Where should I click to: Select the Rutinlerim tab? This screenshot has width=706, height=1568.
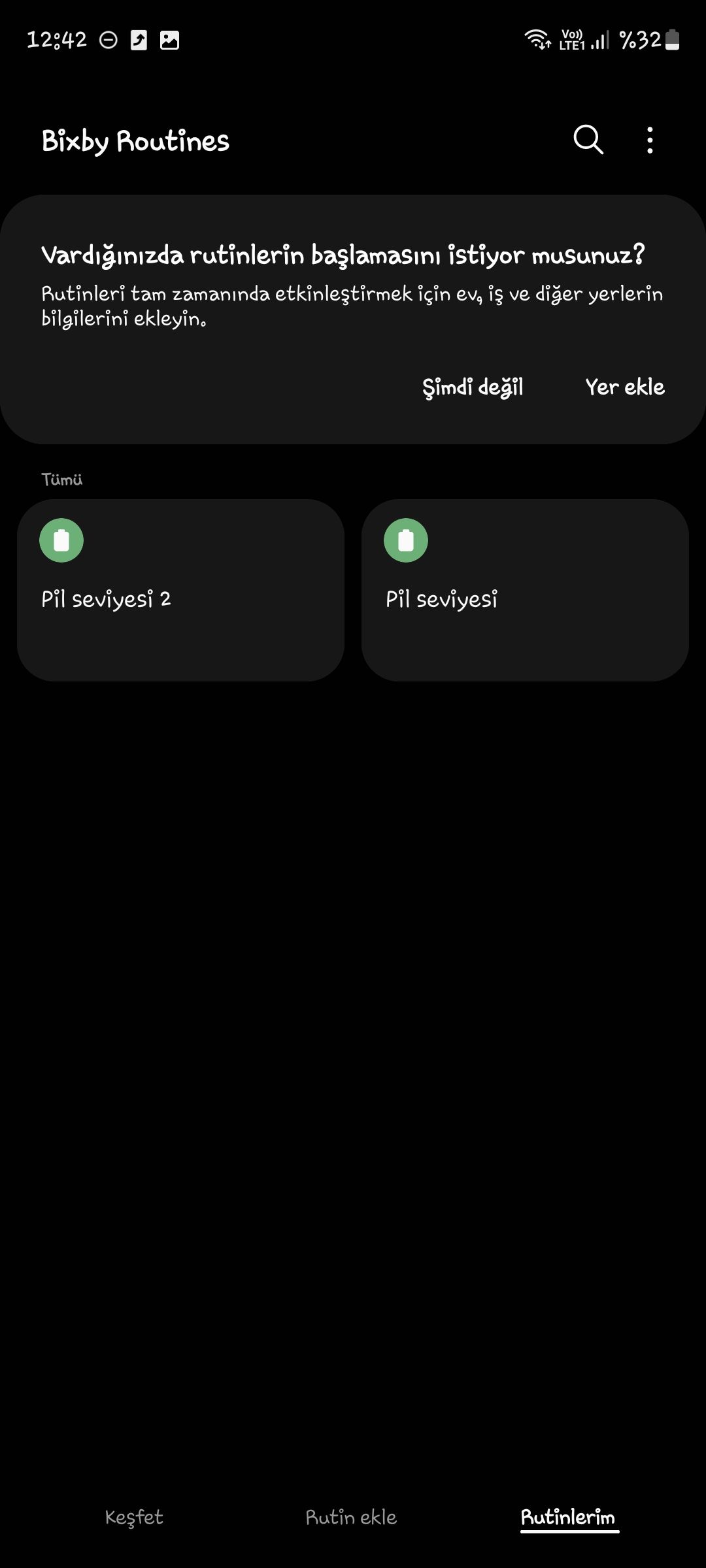(x=567, y=1518)
